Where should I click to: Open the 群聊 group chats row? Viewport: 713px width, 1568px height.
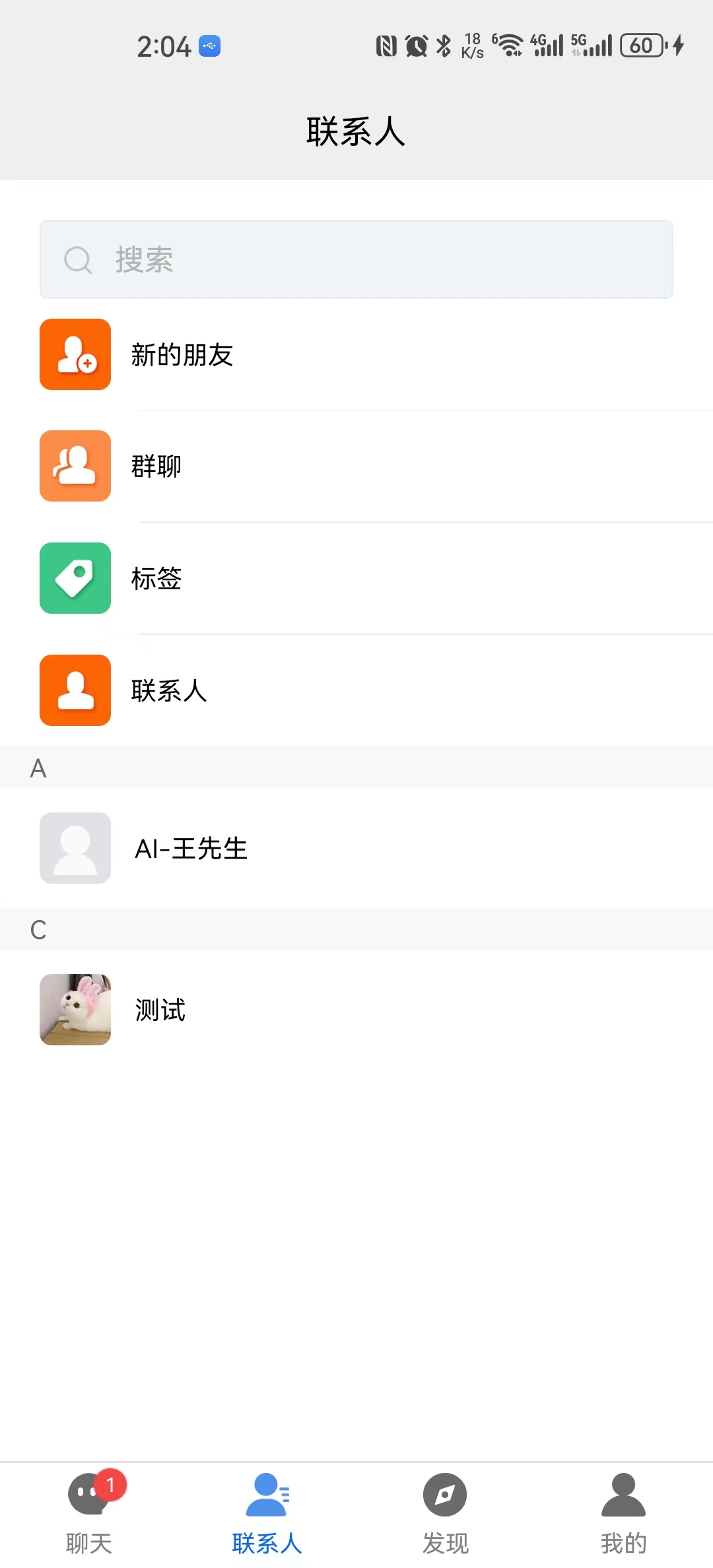click(156, 467)
